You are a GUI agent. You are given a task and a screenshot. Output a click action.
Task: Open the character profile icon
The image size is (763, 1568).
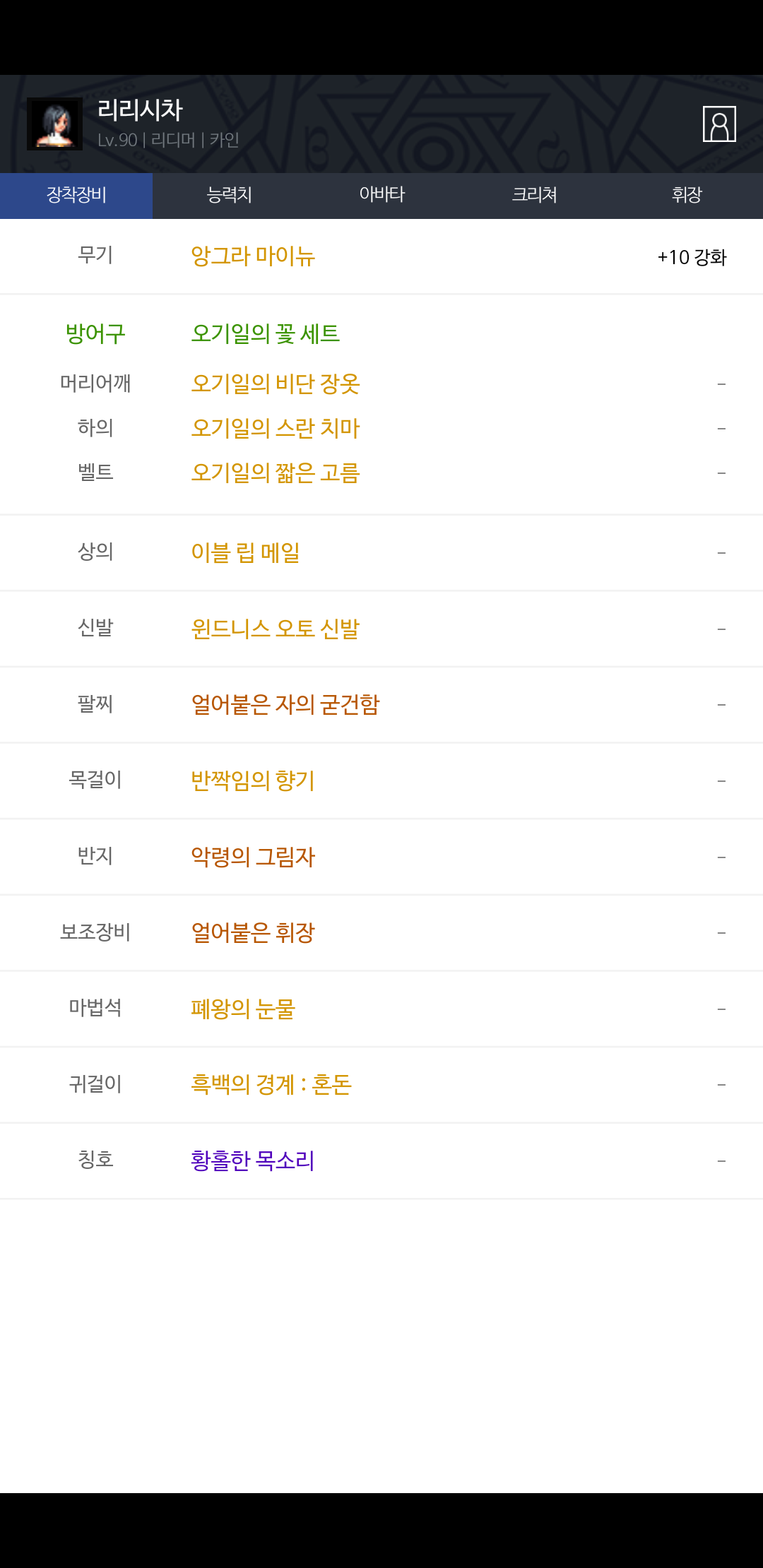tap(719, 124)
